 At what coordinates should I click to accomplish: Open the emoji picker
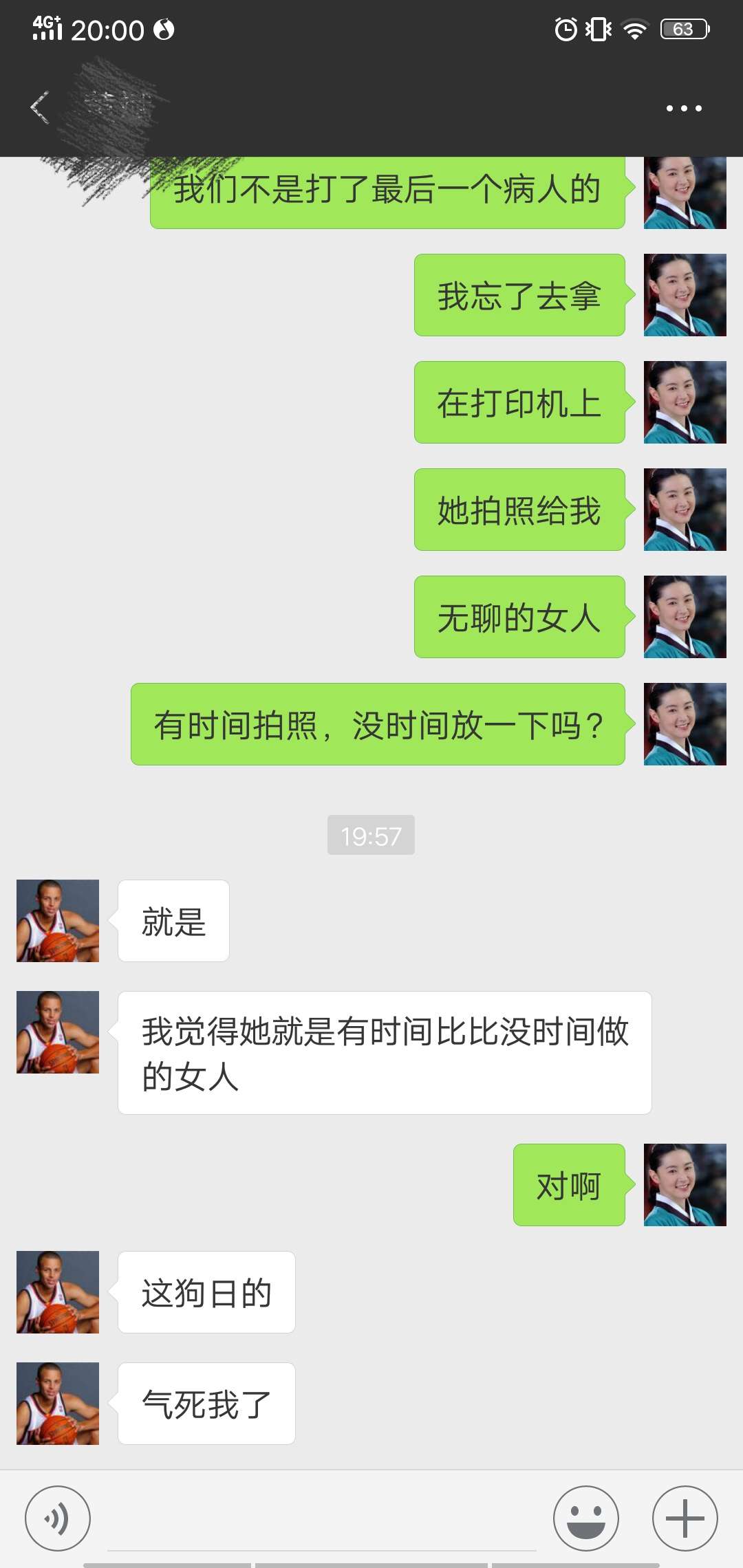586,1518
